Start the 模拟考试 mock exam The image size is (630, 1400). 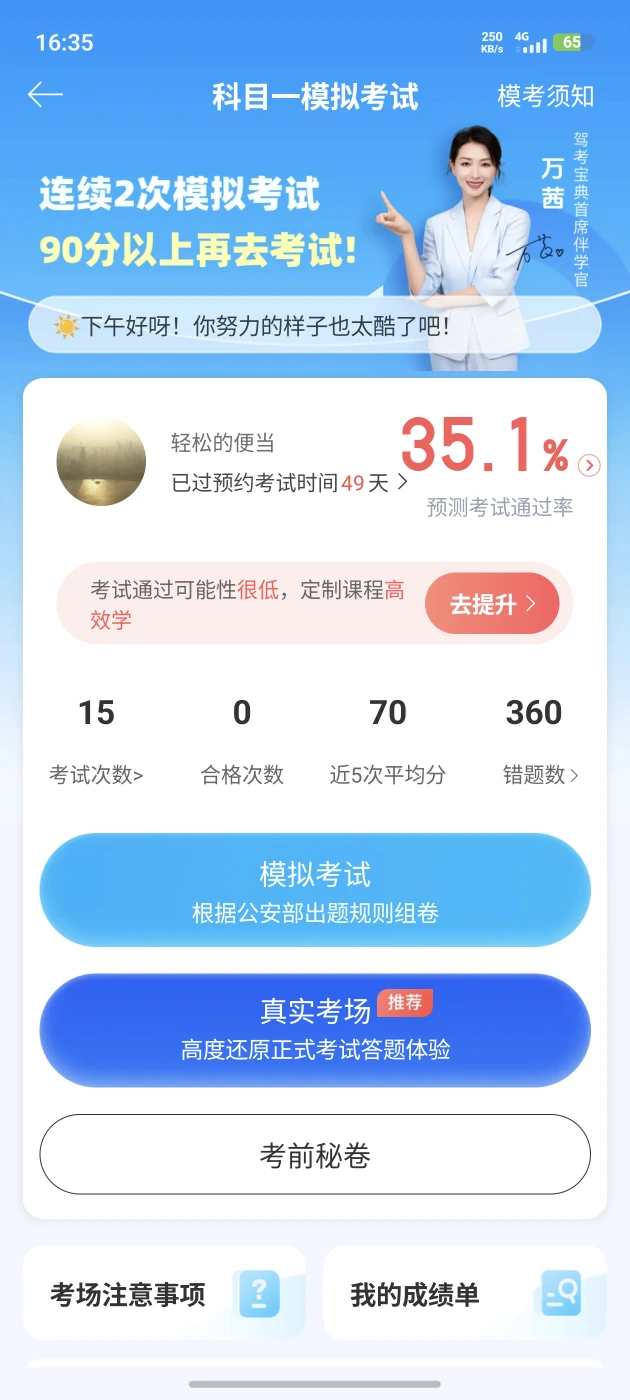[x=315, y=890]
